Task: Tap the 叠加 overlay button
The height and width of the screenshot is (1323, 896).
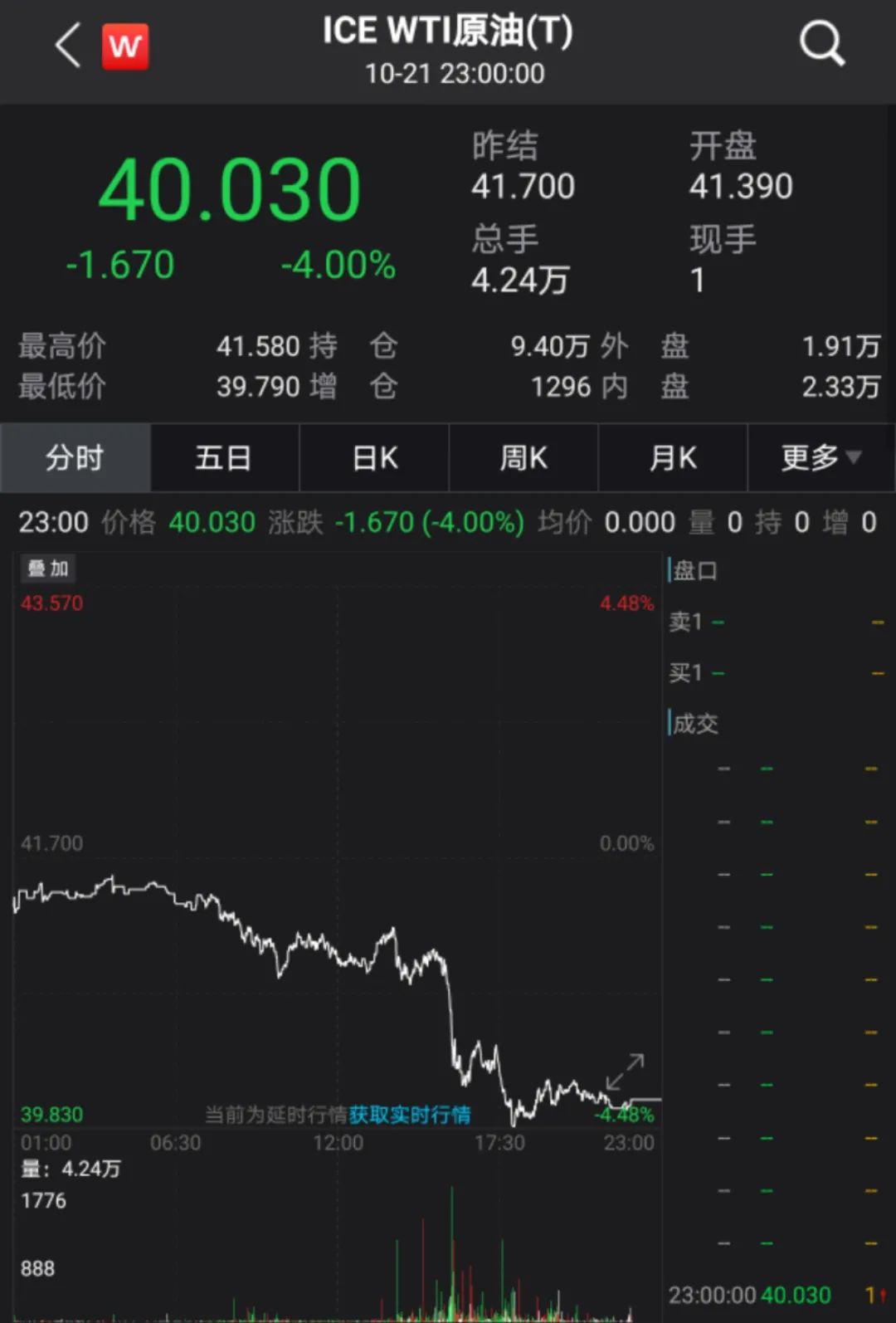Action: (47, 569)
